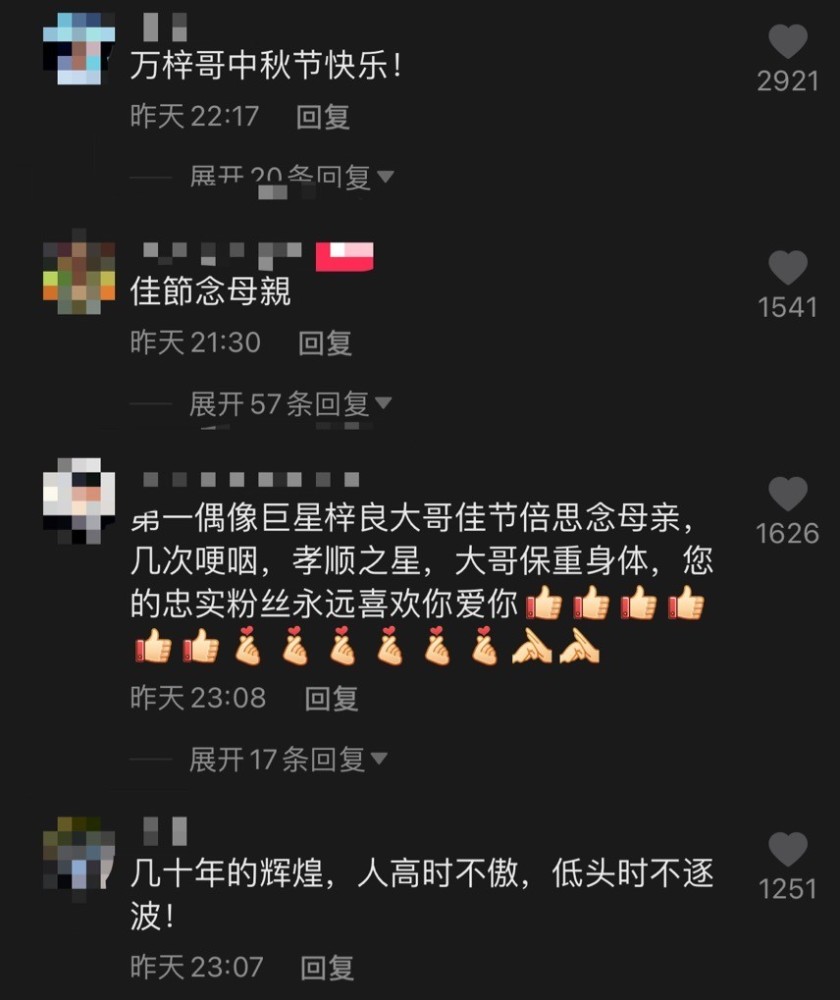Viewport: 840px width, 1000px height.
Task: Reply to the comment 佳節念母親
Action: click(325, 343)
